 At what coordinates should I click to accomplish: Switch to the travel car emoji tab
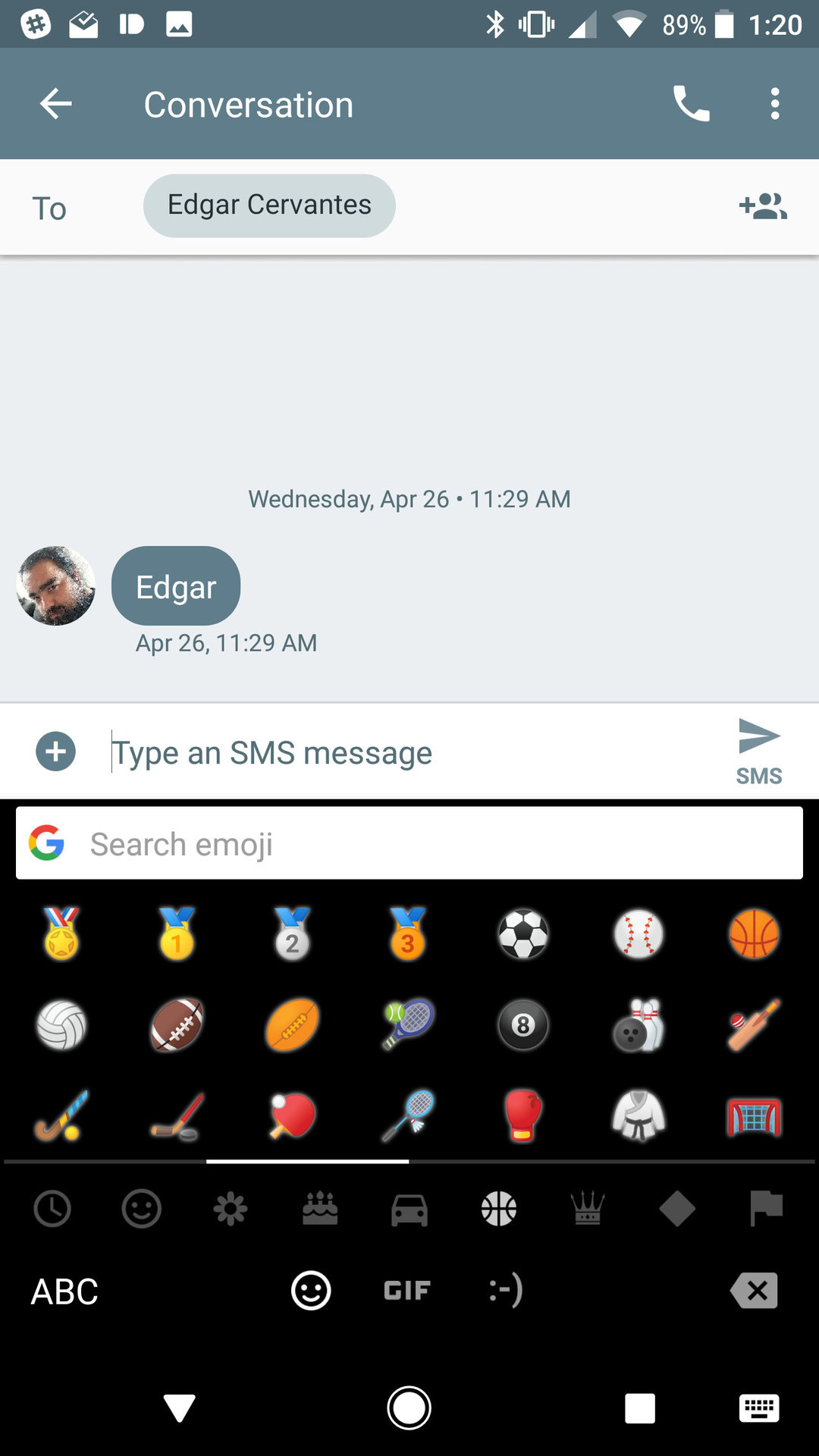click(x=409, y=1208)
